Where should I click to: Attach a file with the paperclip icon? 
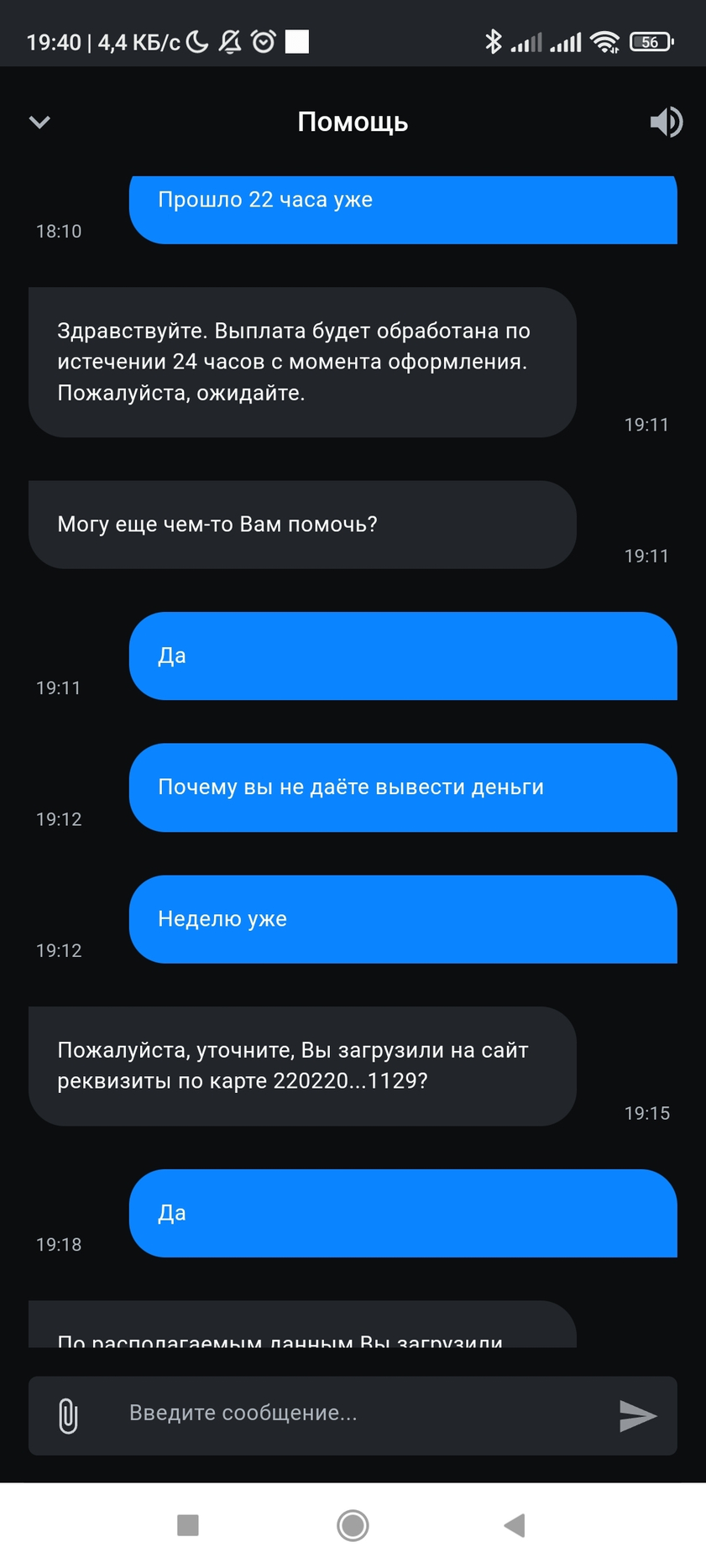(x=68, y=1416)
